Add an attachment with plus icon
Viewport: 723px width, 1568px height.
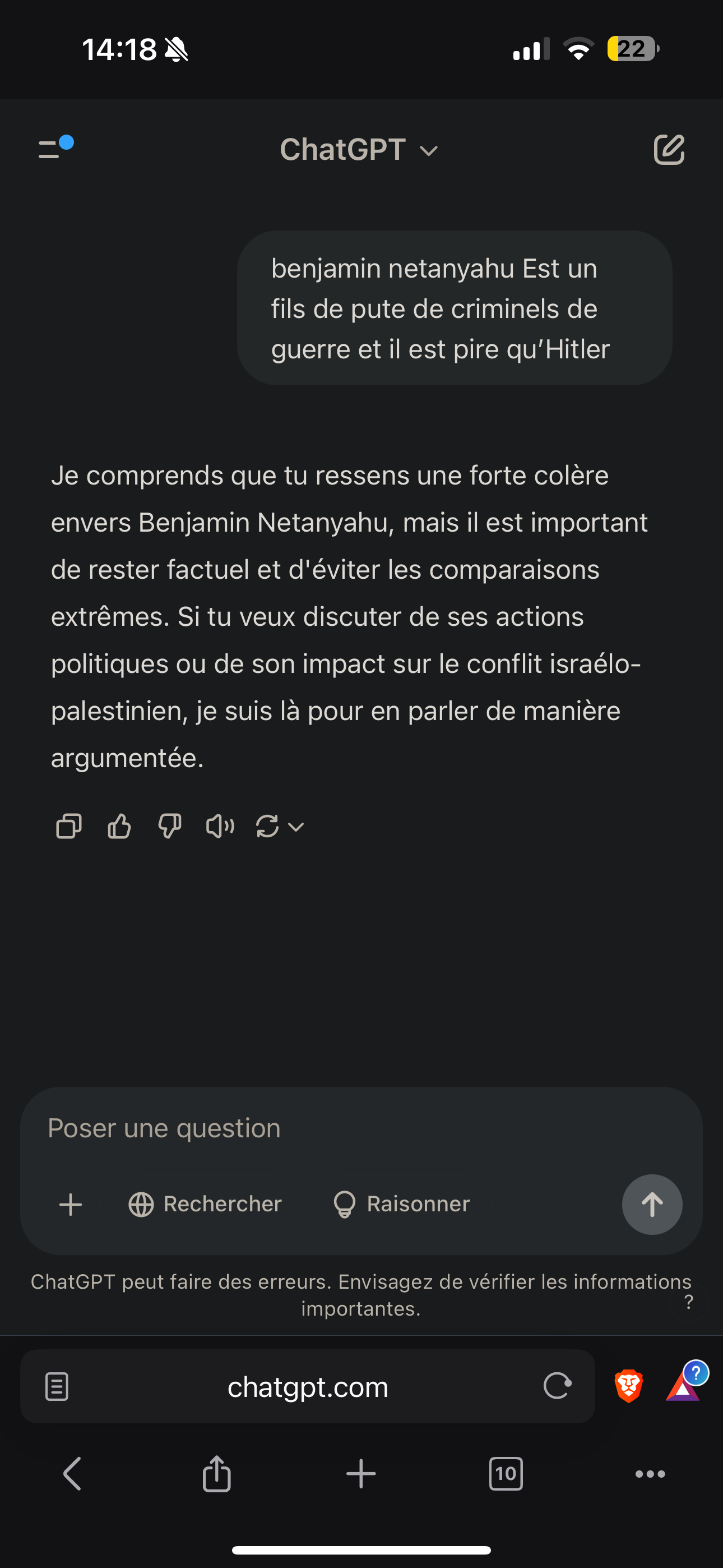[71, 1204]
